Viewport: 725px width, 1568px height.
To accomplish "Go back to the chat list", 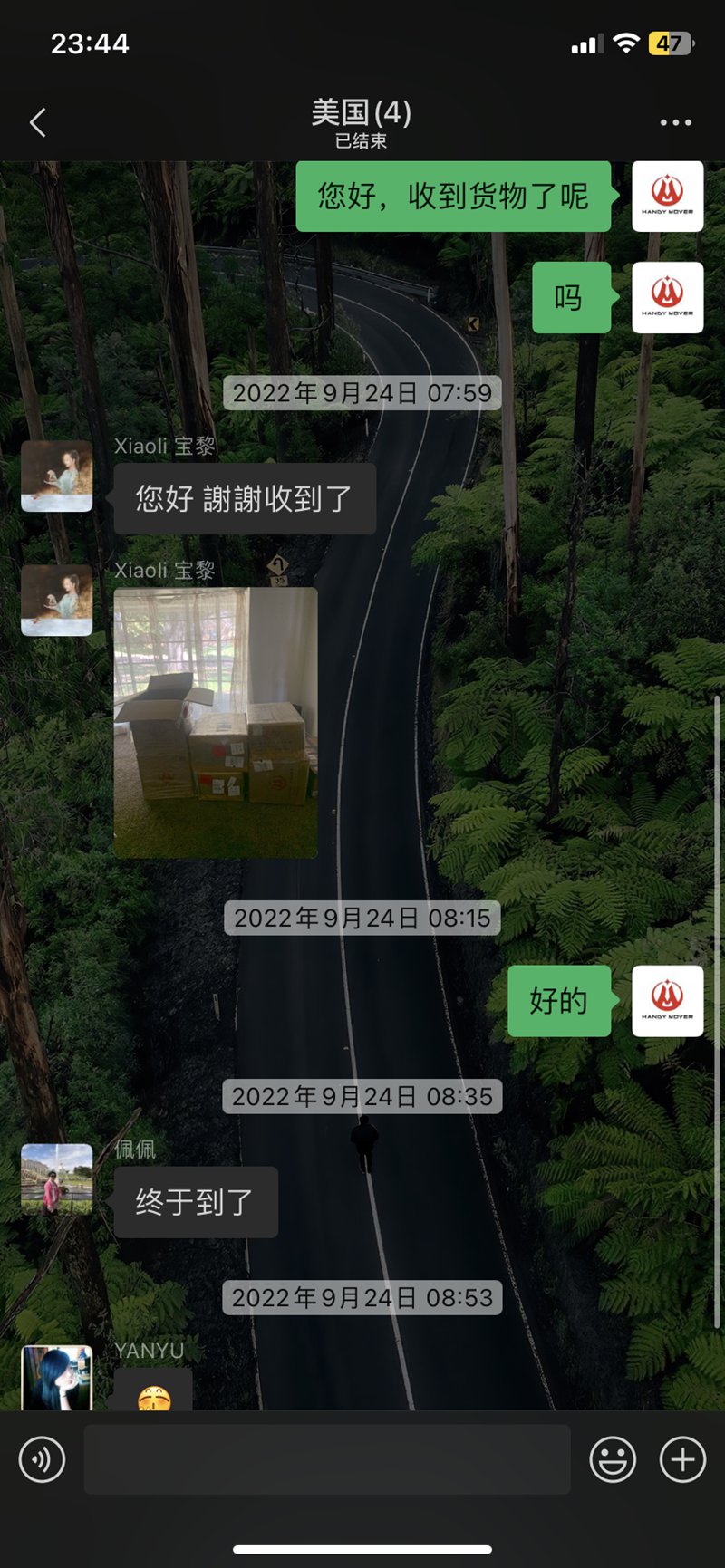I will tap(38, 122).
